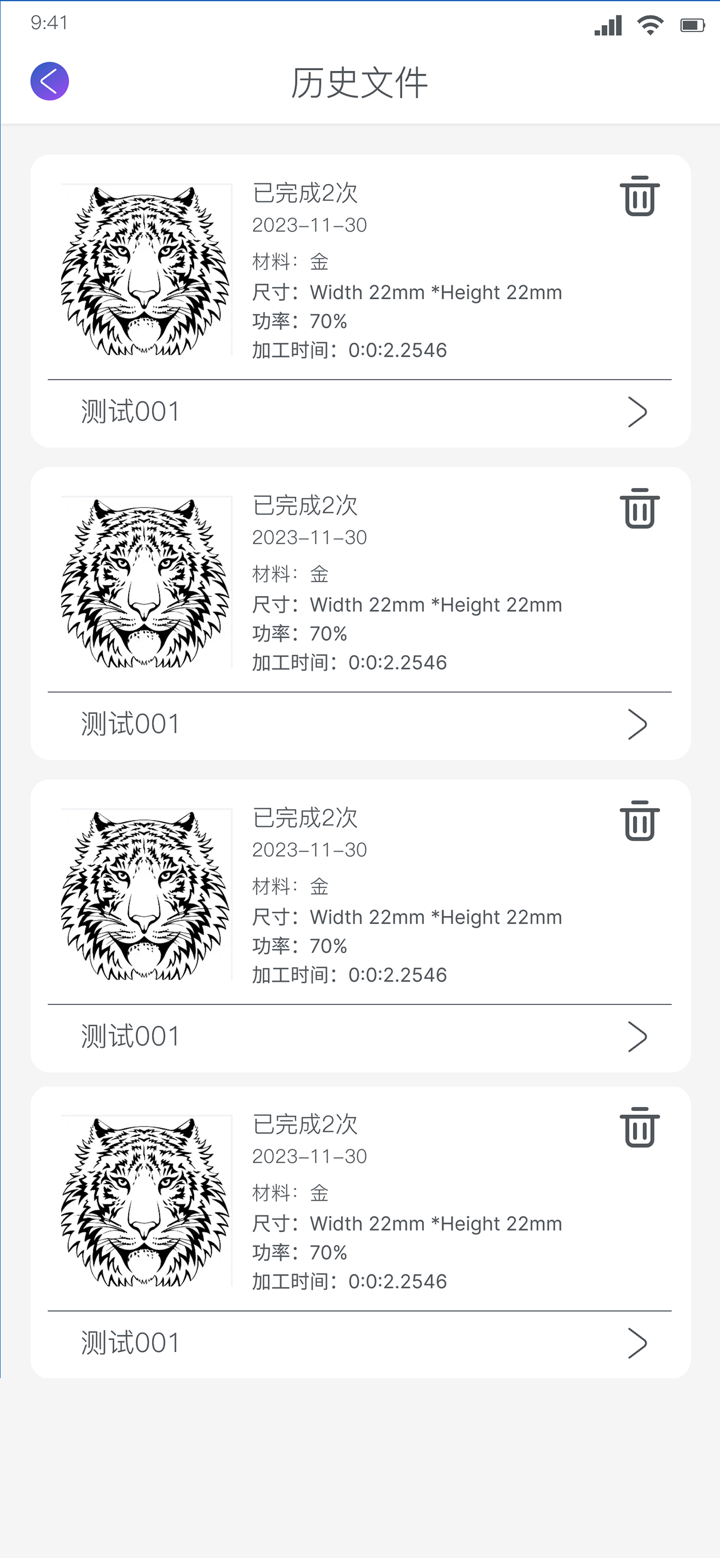Expand the fourth record with its arrow
720x1558 pixels.
tap(638, 1343)
